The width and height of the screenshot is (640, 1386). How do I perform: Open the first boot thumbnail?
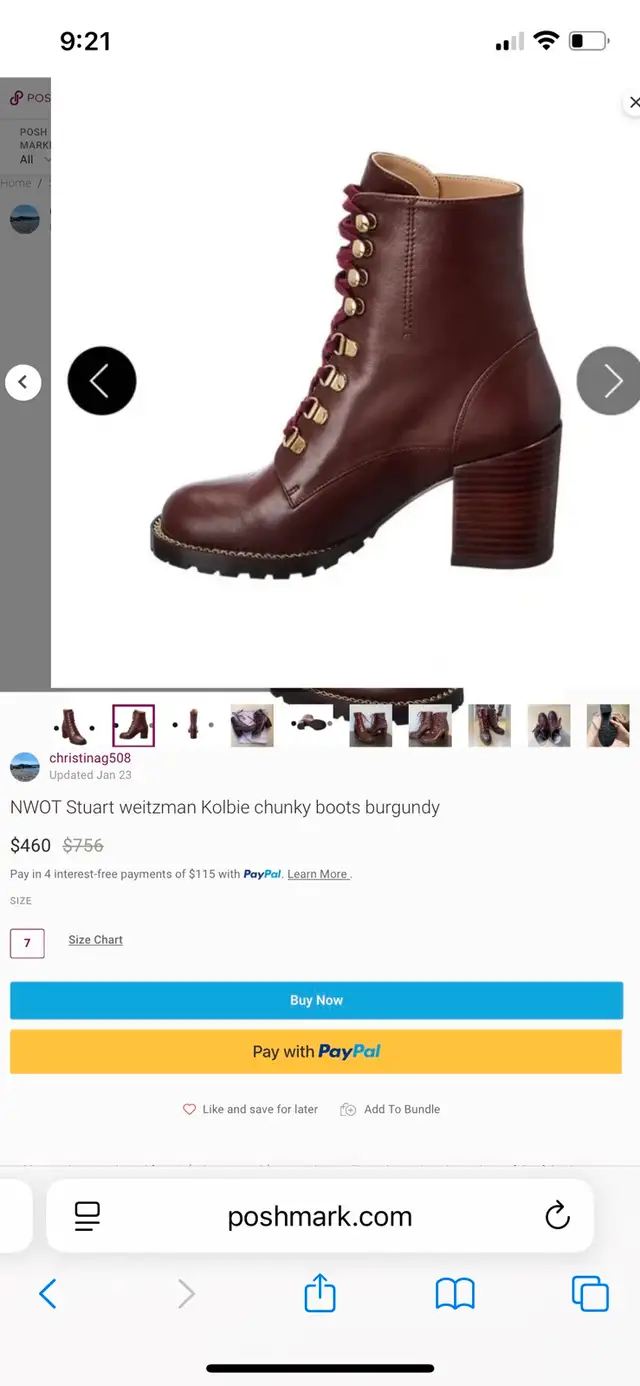tap(73, 726)
